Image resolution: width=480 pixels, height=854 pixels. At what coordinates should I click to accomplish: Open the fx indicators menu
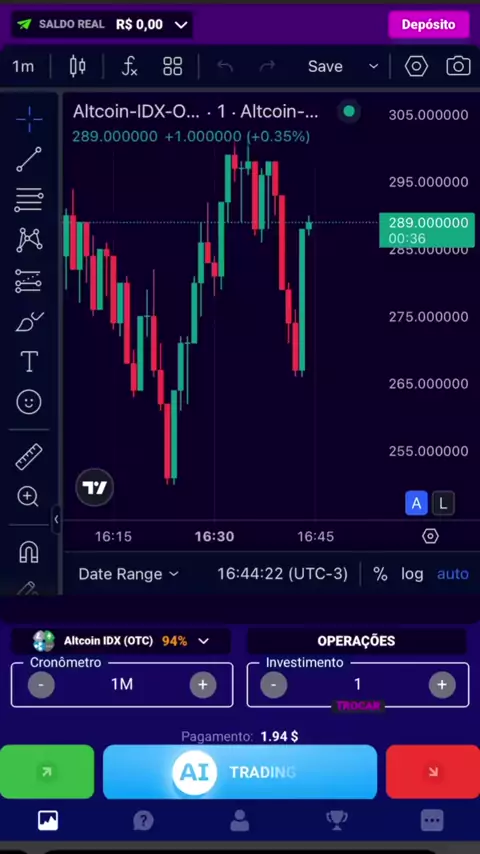129,66
